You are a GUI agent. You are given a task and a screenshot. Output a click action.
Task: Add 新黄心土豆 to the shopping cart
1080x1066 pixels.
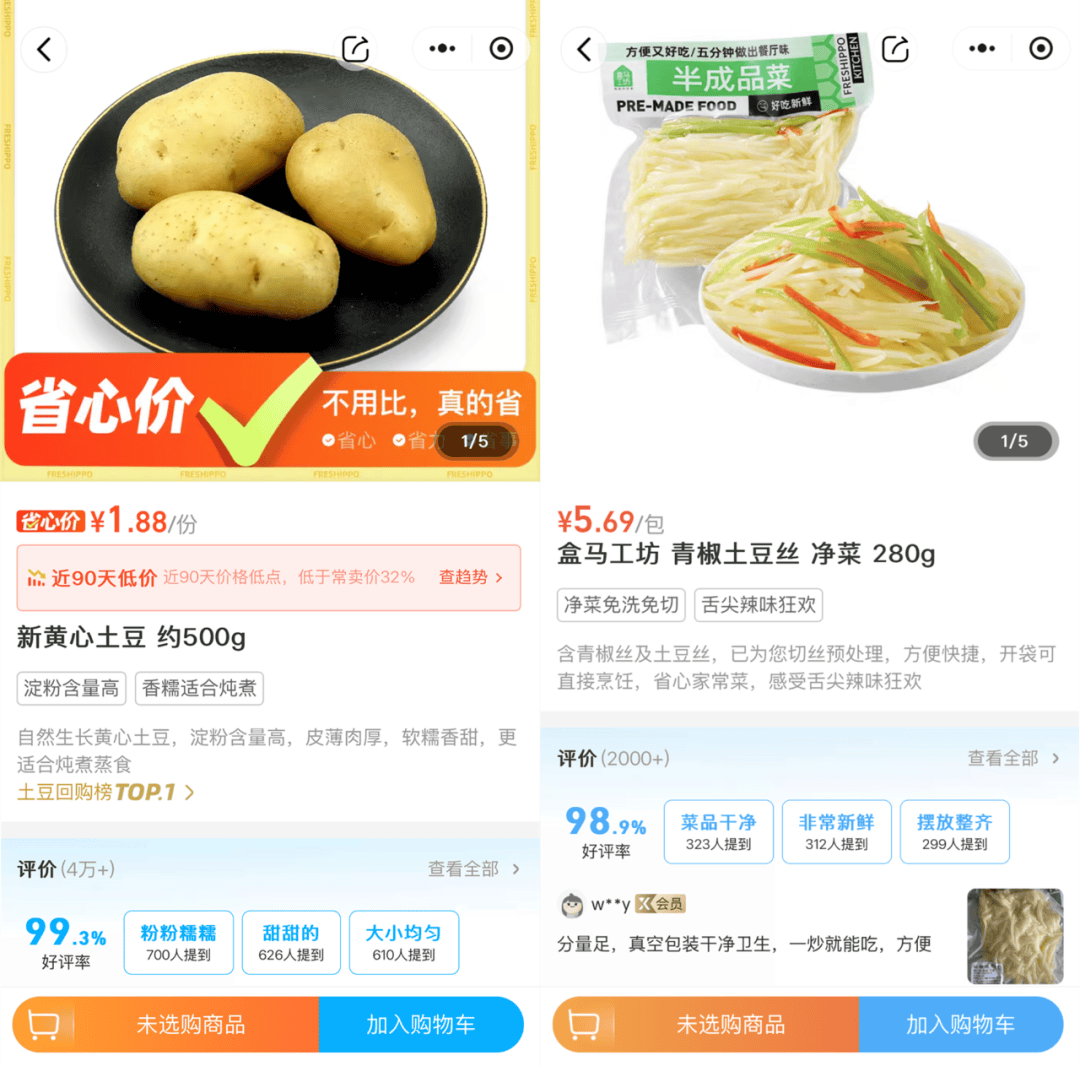tap(420, 1024)
